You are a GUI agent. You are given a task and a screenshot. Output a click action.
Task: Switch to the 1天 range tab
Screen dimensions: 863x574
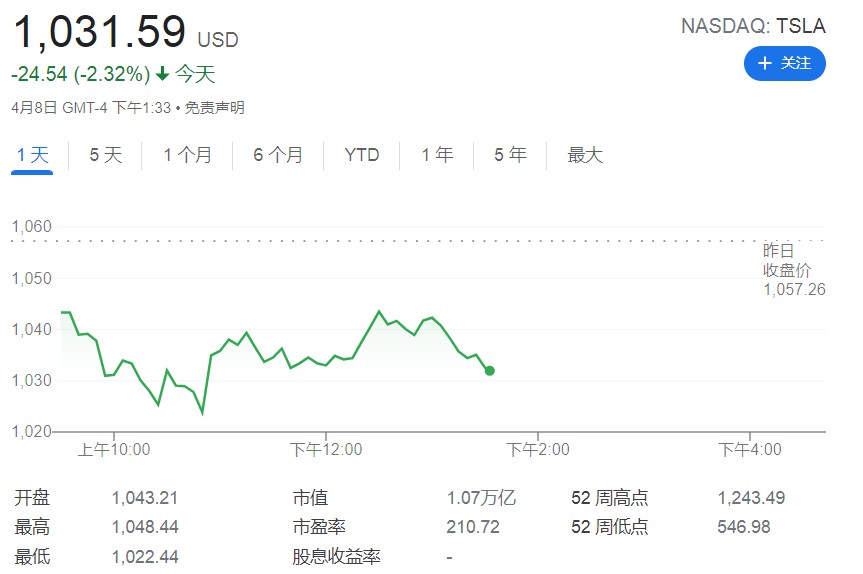[x=32, y=155]
